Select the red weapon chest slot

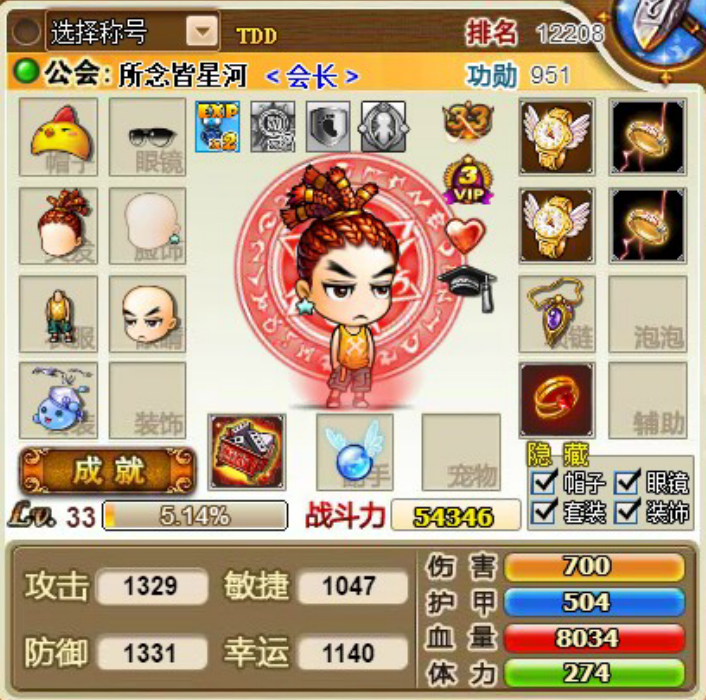pos(247,452)
